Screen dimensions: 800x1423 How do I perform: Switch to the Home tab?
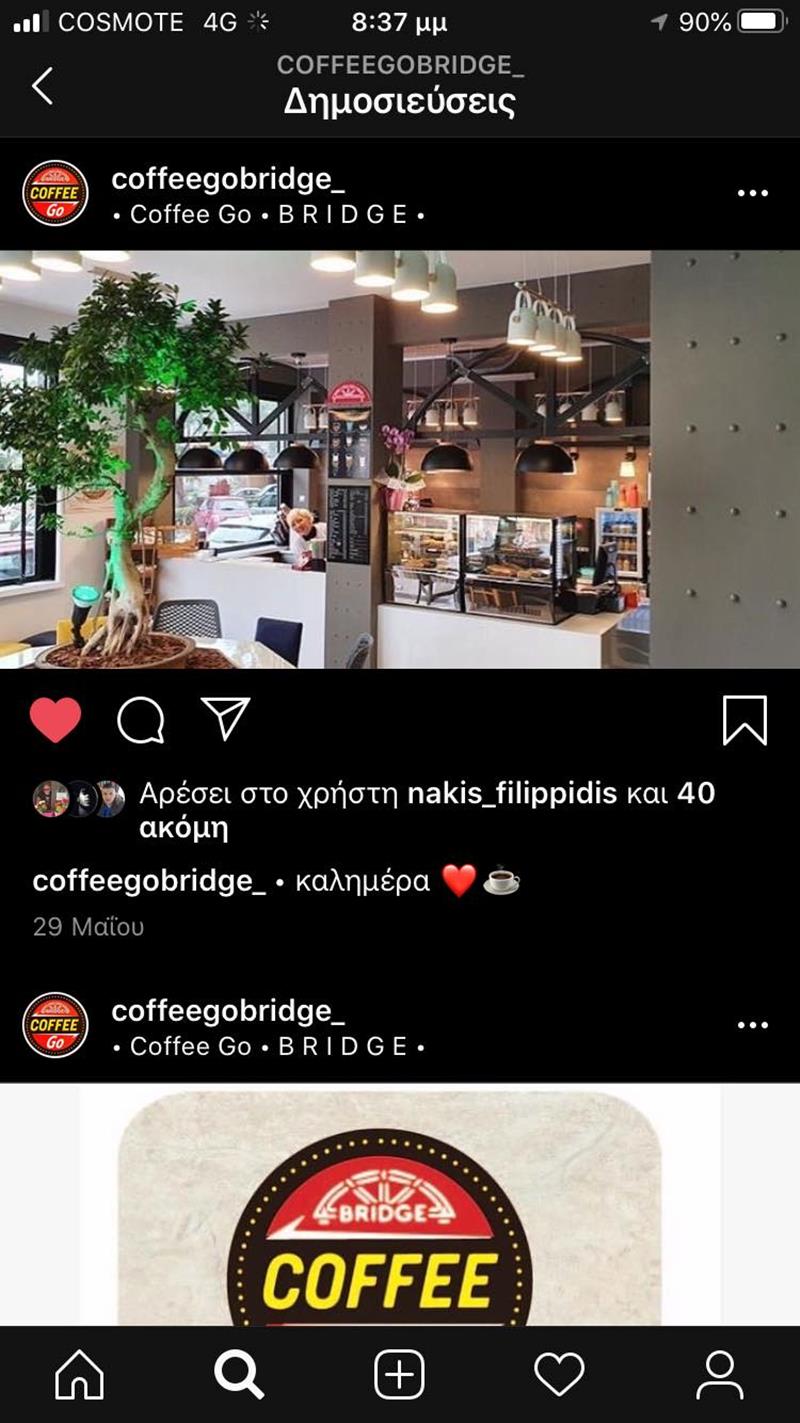point(79,1375)
